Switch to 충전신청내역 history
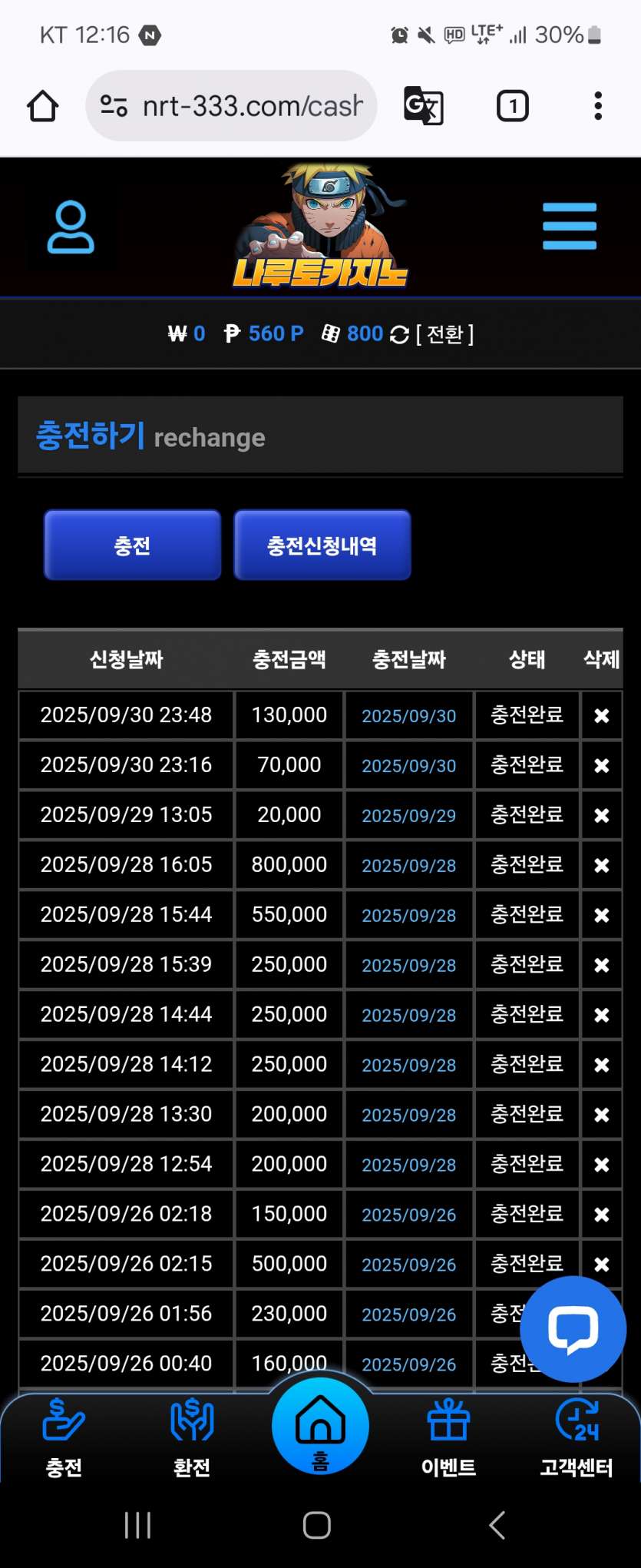Image resolution: width=641 pixels, height=1568 pixels. [x=322, y=545]
